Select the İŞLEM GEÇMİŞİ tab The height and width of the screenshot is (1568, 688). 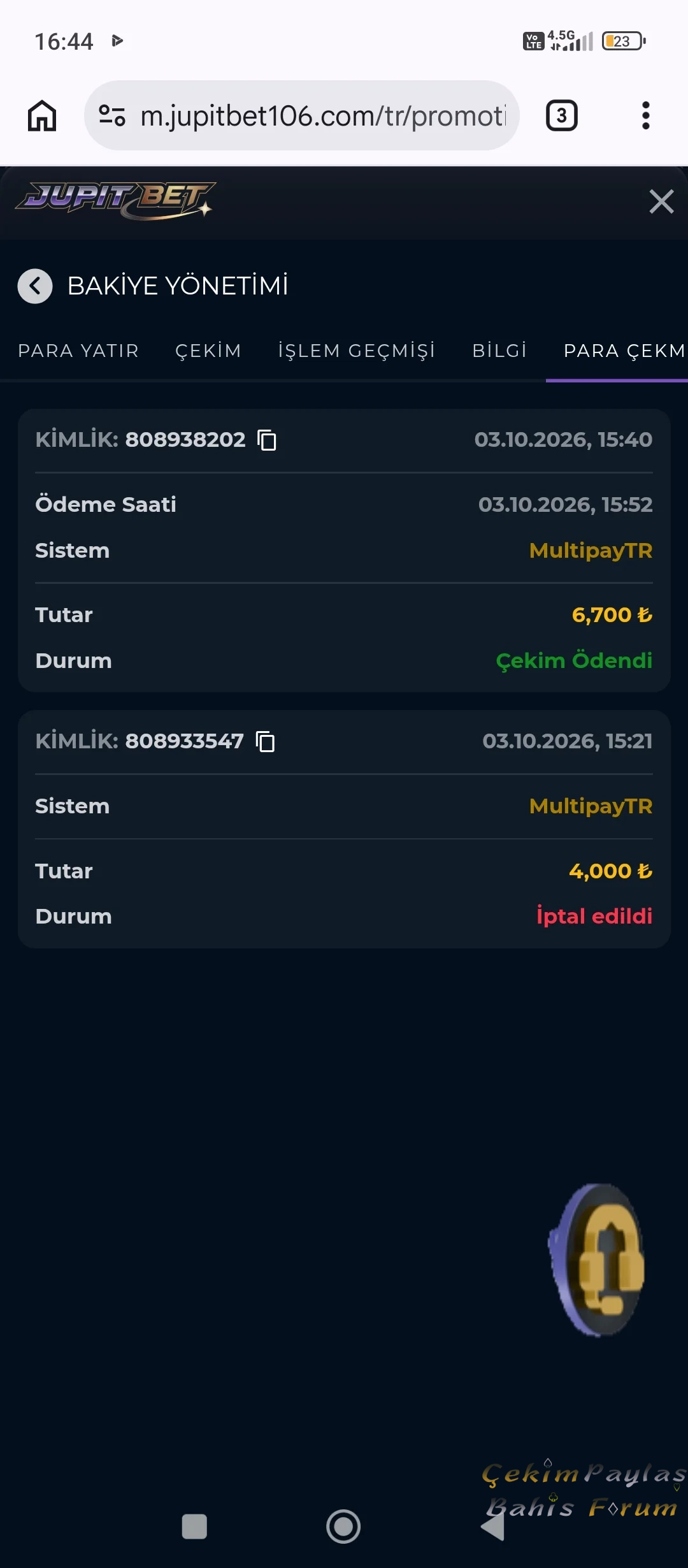point(357,351)
